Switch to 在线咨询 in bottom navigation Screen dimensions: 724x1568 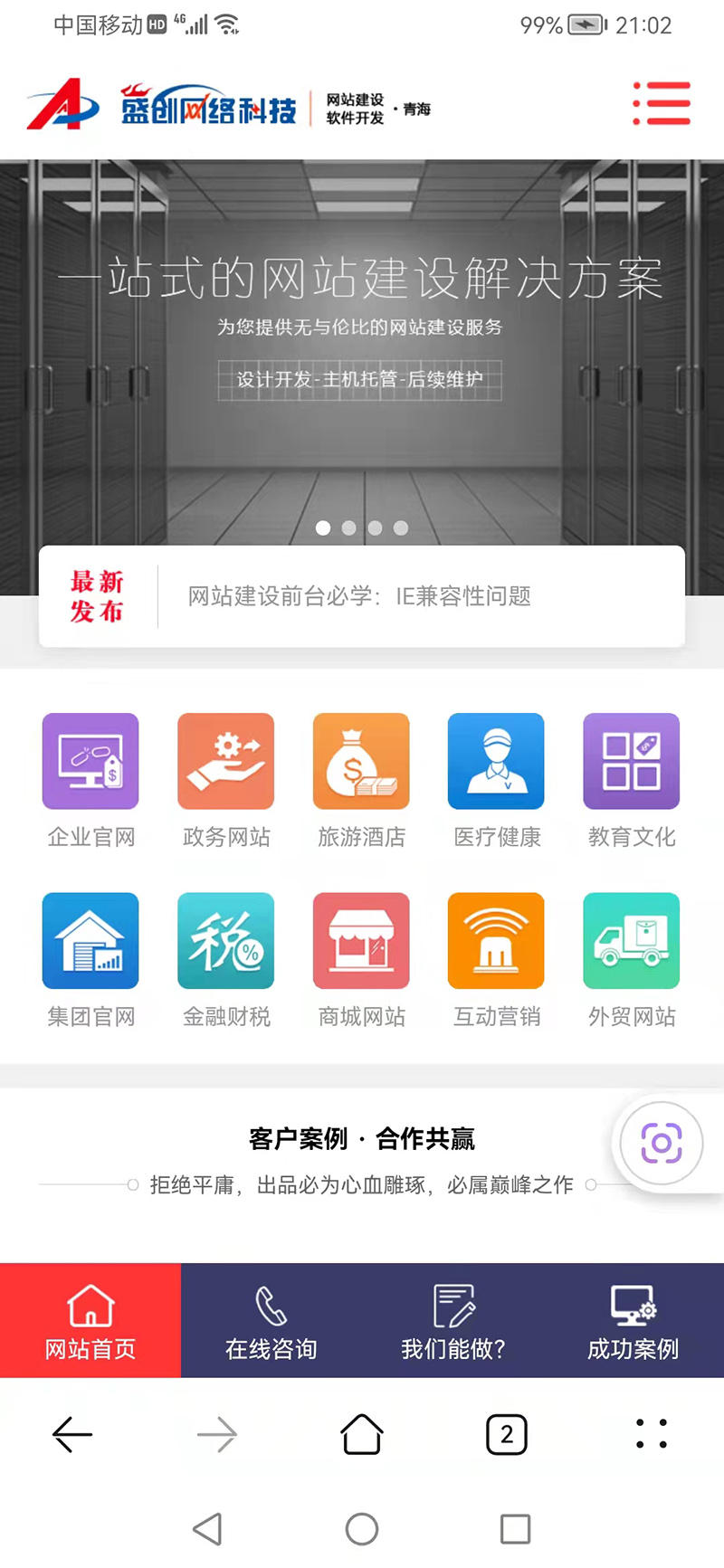pyautogui.click(x=271, y=1321)
